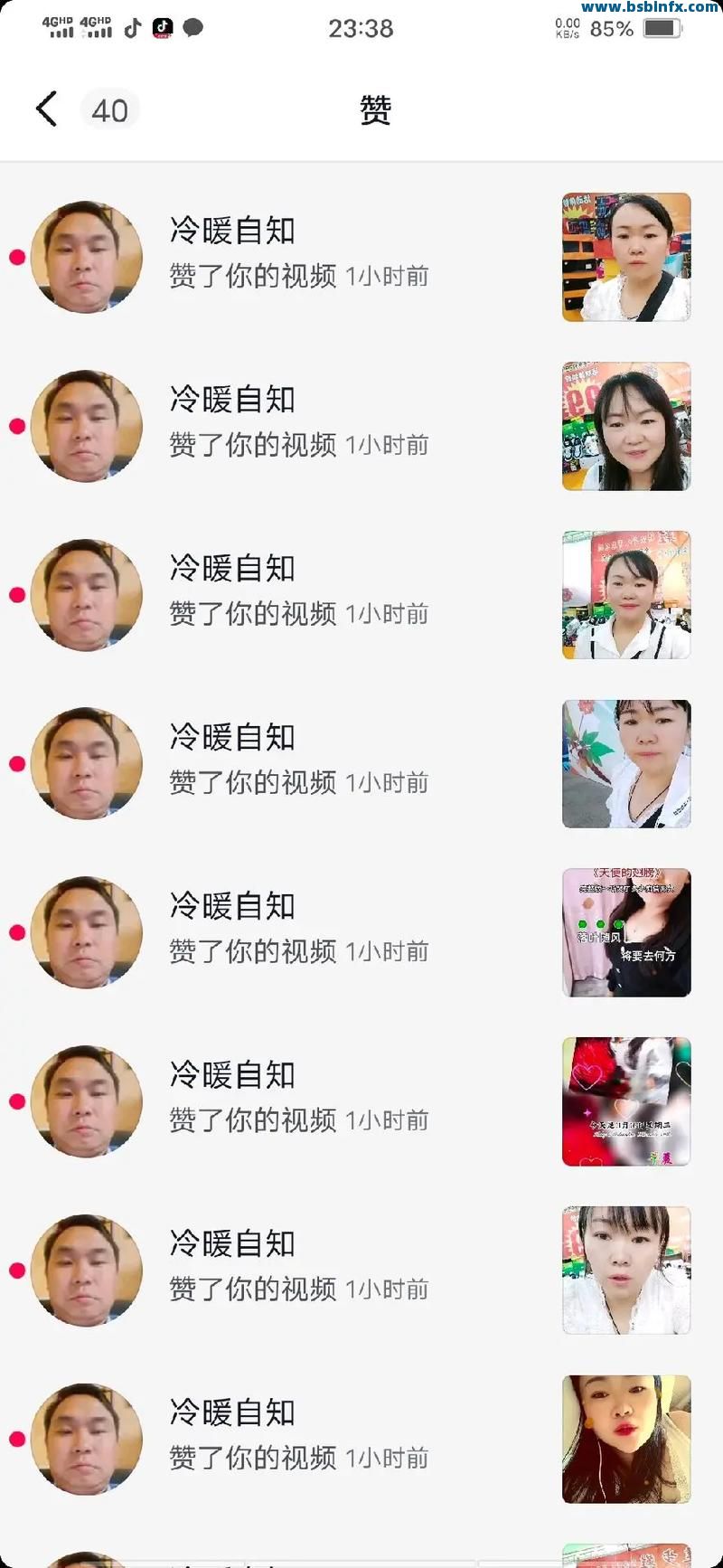Open the liked video showing a painted mural
Image resolution: width=723 pixels, height=1568 pixels.
pyautogui.click(x=626, y=763)
